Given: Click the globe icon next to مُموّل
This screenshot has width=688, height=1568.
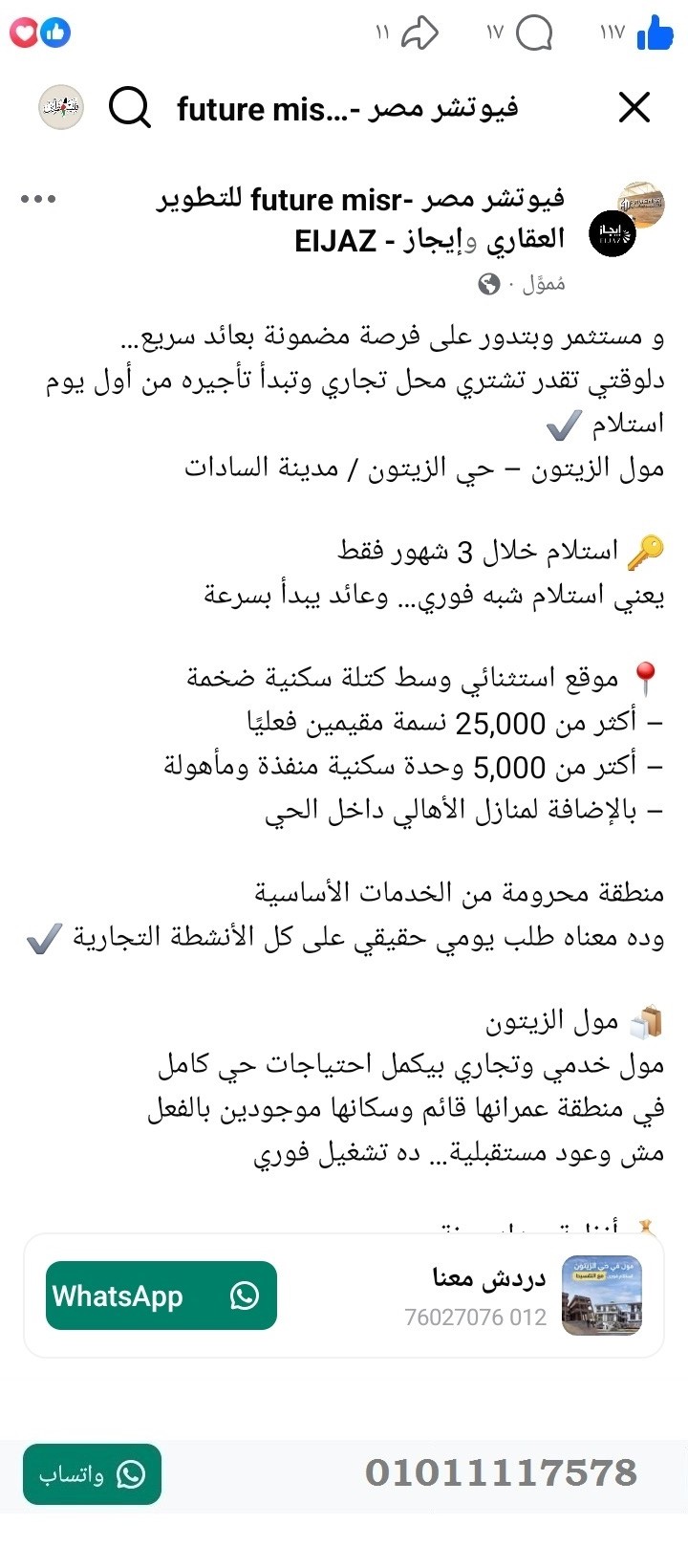Looking at the screenshot, I should click(490, 283).
